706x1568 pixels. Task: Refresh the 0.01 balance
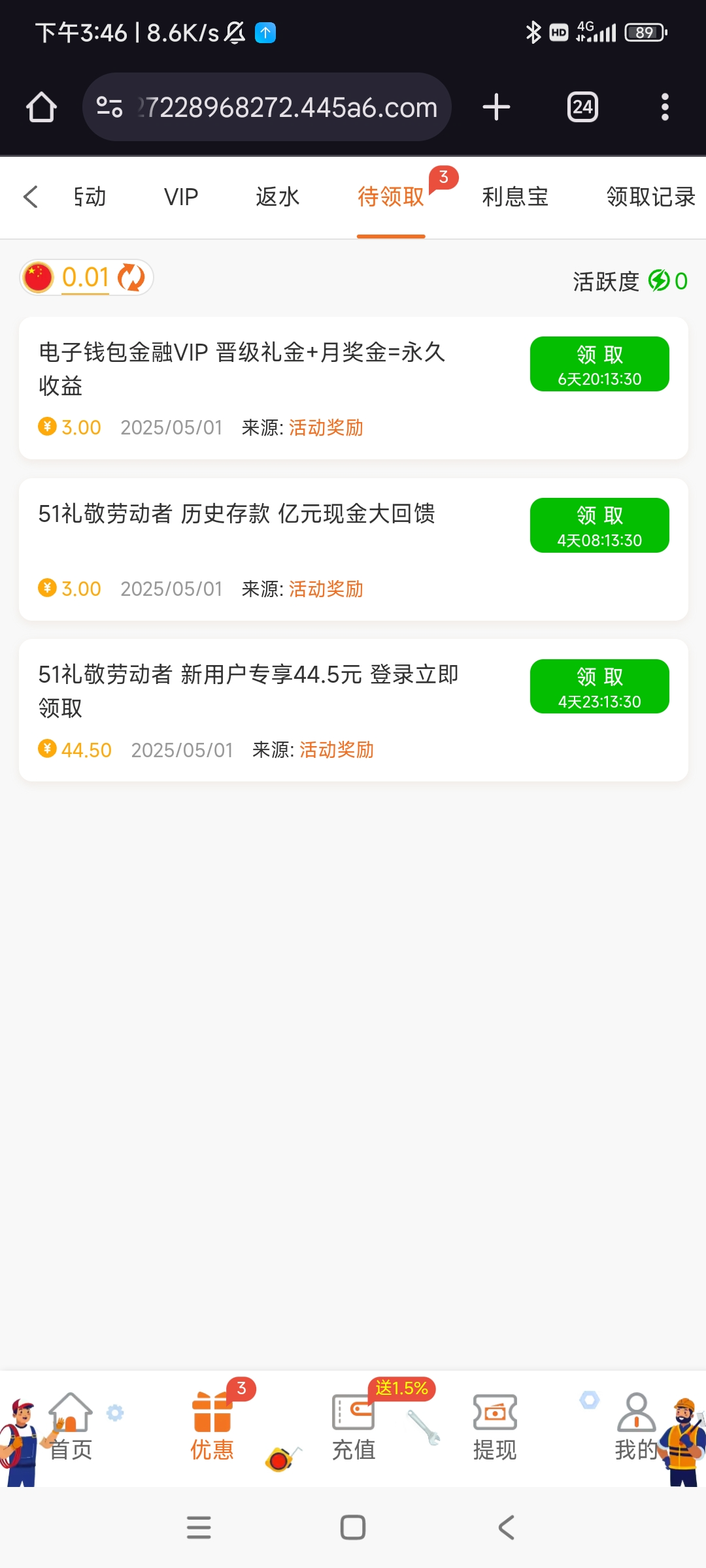point(131,278)
